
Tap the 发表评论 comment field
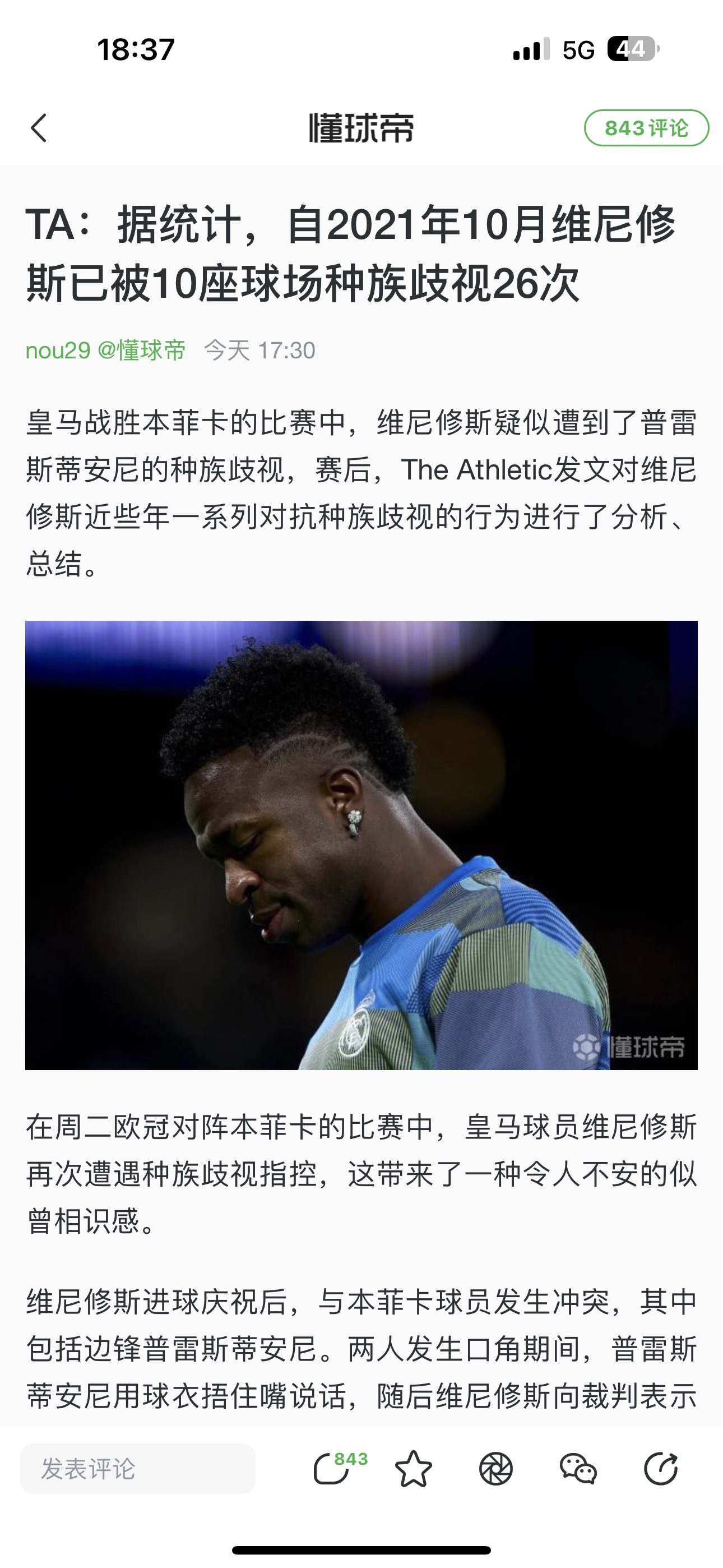coord(137,1469)
